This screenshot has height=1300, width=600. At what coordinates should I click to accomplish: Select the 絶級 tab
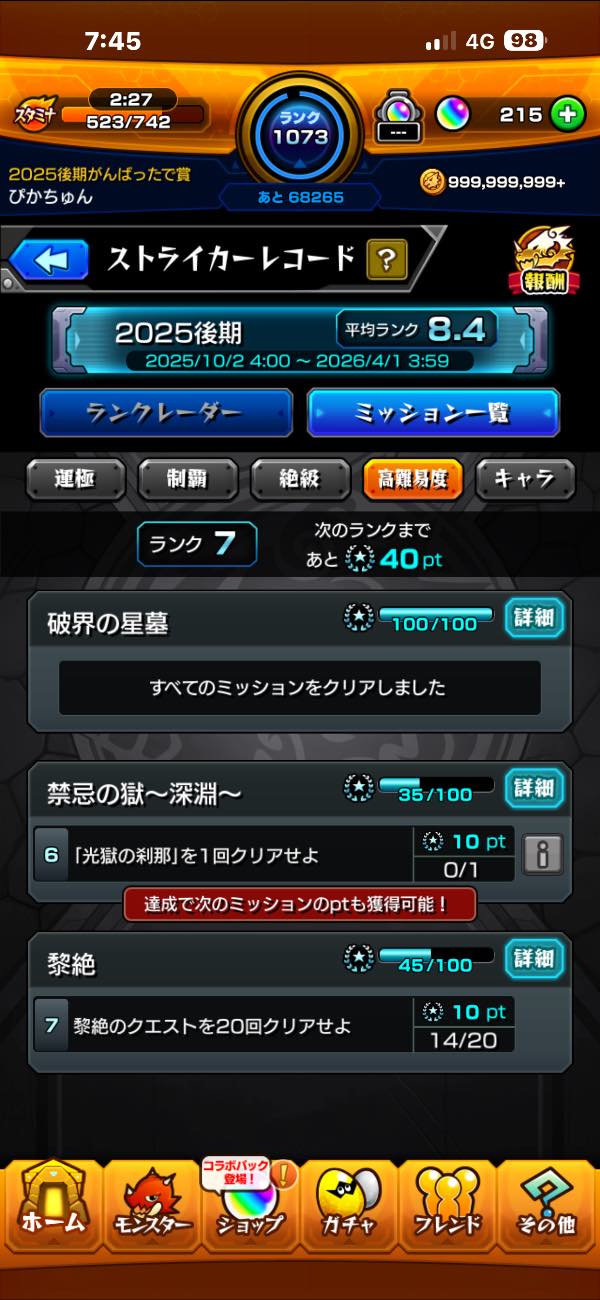pos(300,479)
